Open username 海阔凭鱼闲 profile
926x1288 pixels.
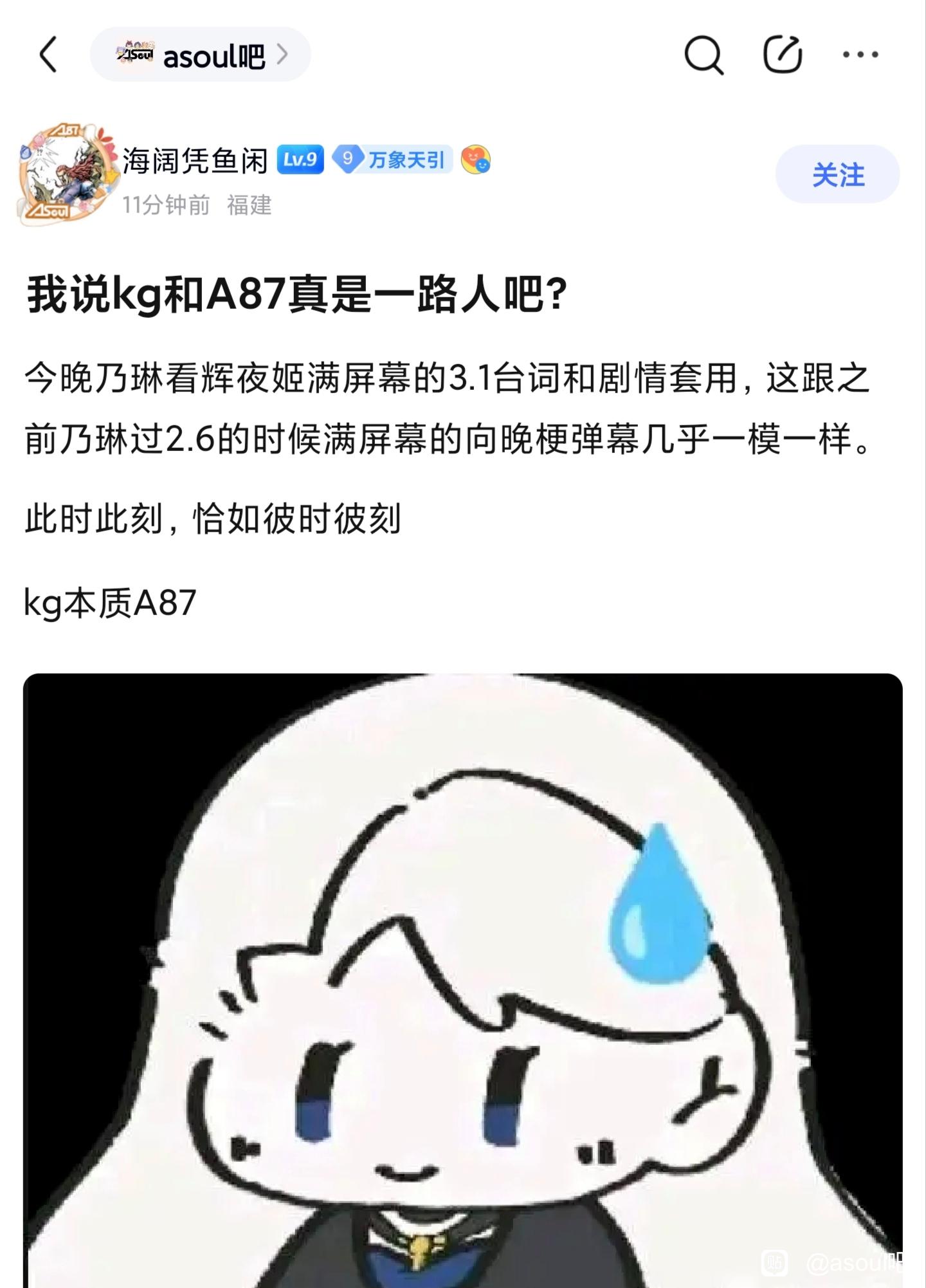(195, 160)
